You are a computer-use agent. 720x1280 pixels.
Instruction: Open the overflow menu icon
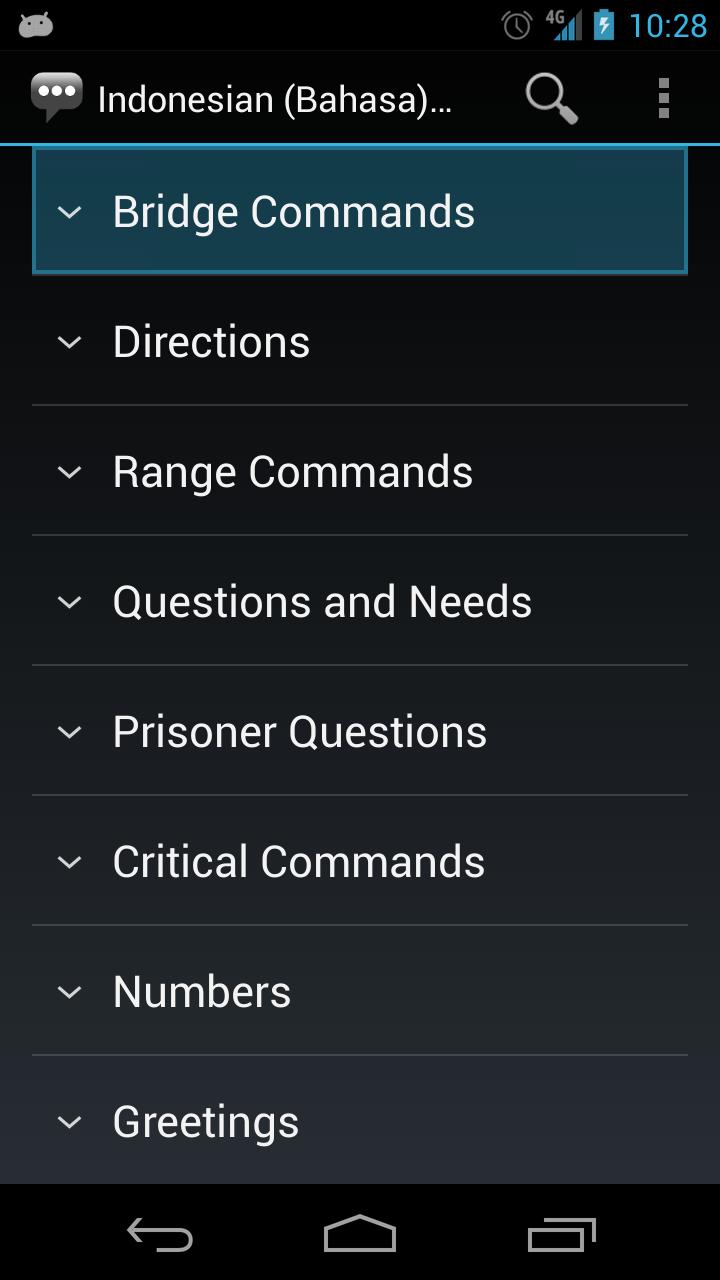click(663, 97)
